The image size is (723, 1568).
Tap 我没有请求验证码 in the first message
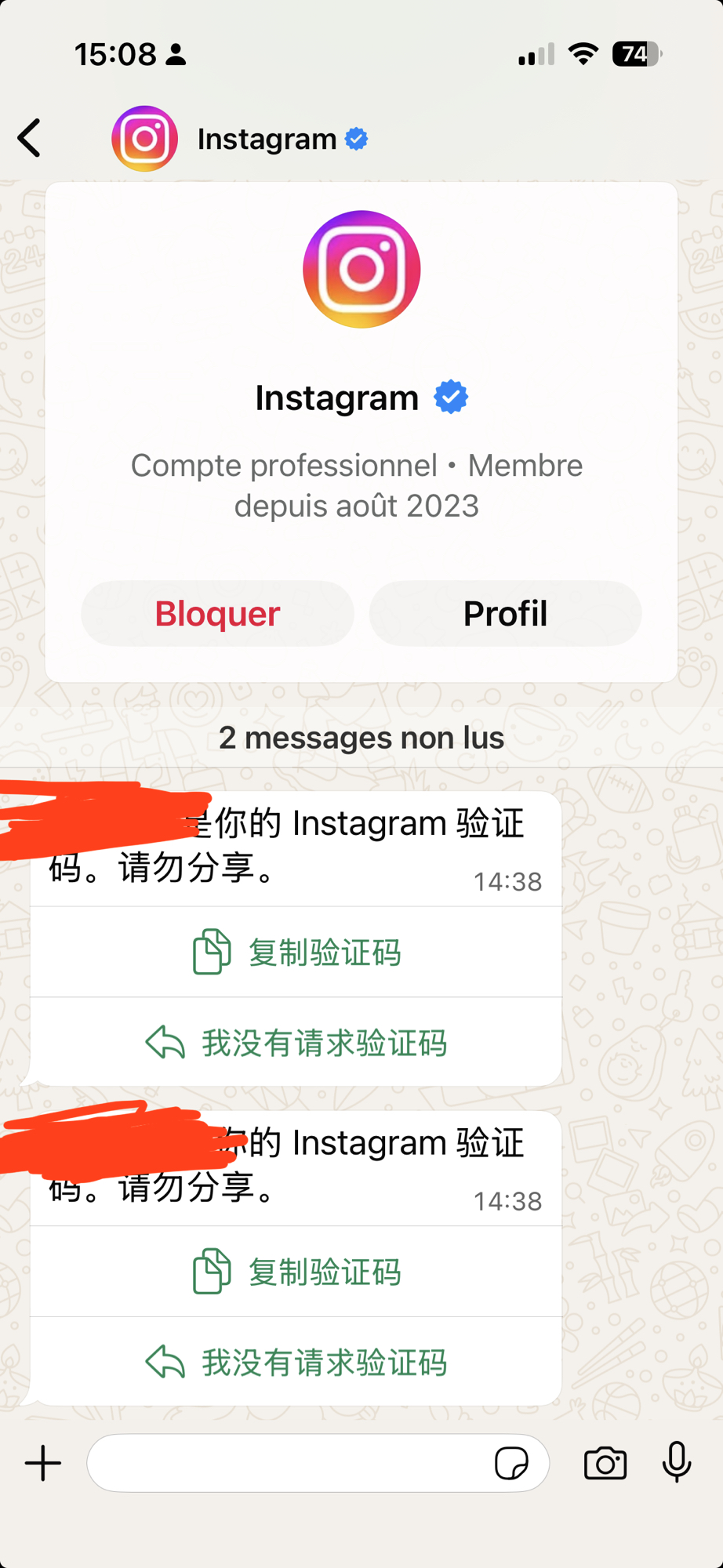tap(296, 1044)
